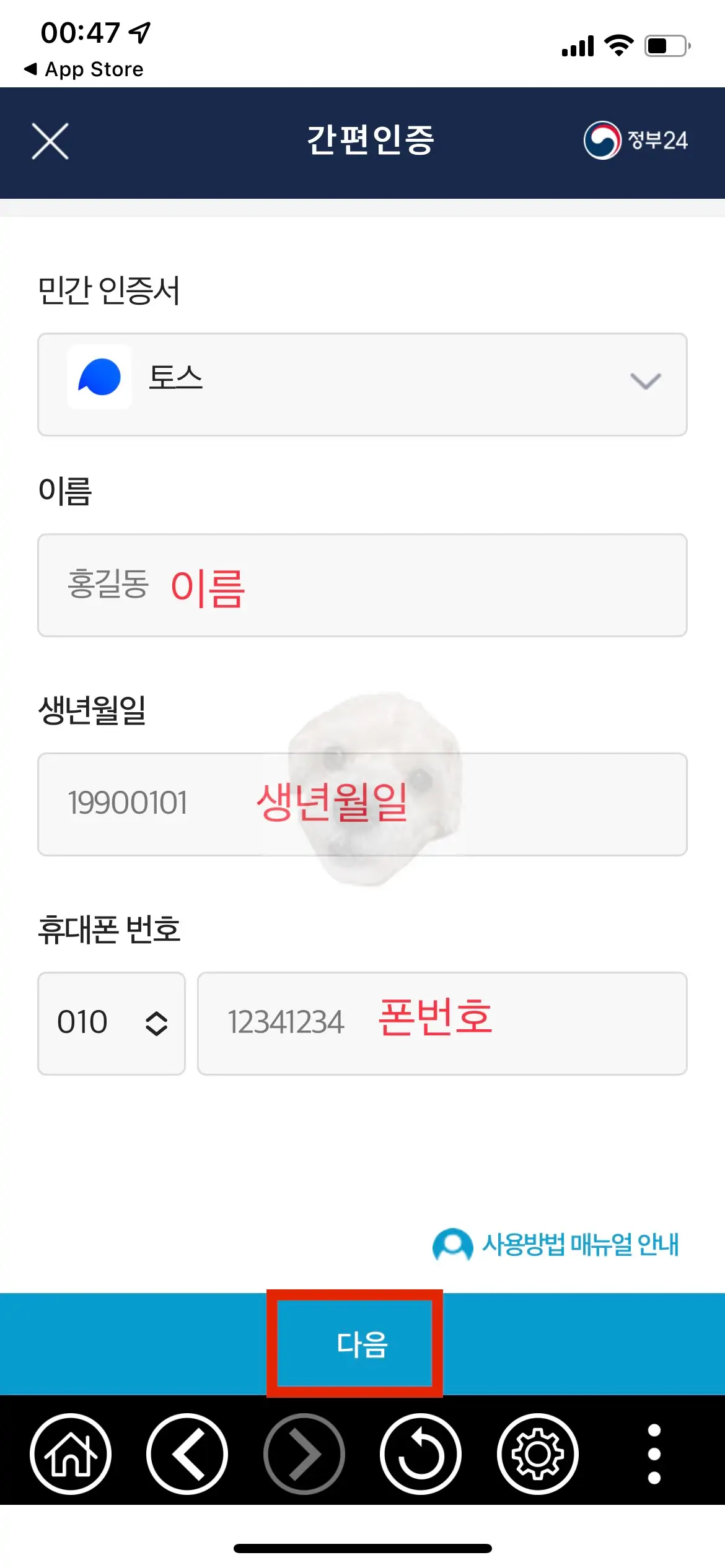Tap the 정부24 logo in the header
Viewport: 725px width, 1568px height.
[639, 141]
